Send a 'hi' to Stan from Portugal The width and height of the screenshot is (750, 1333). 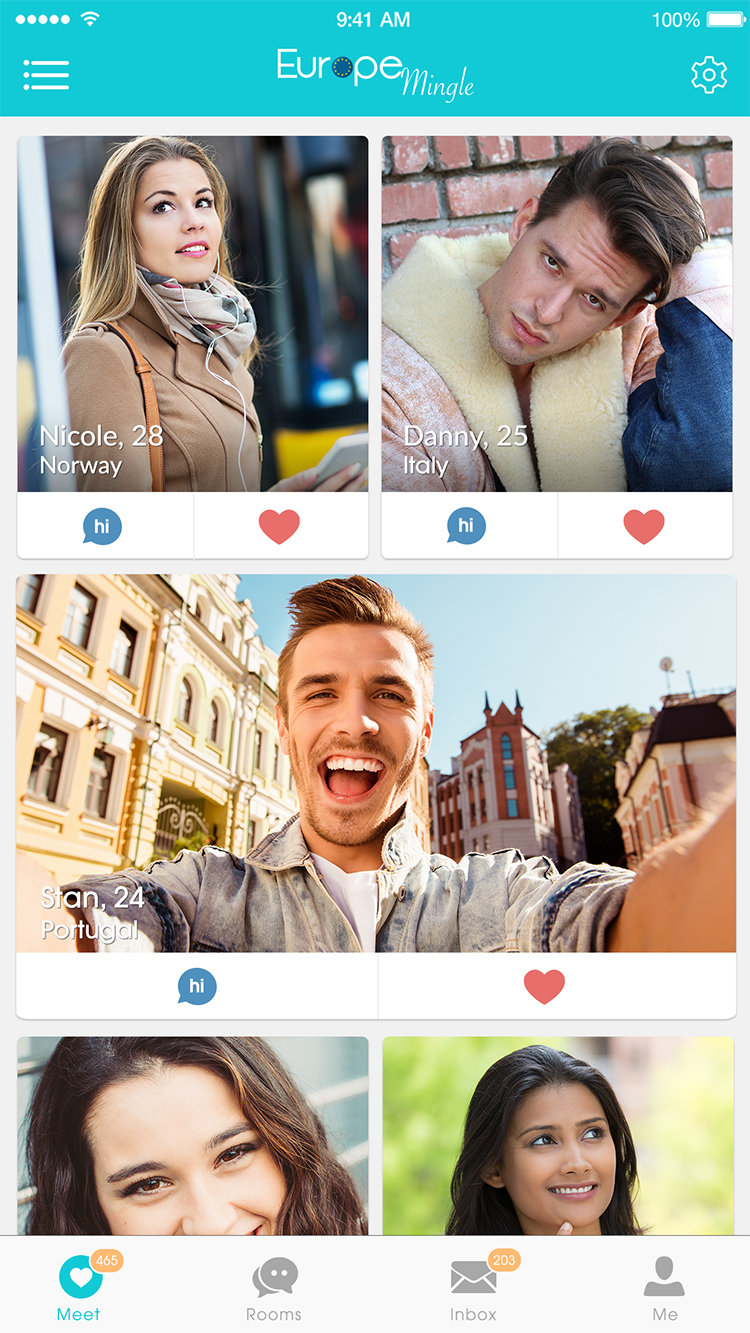[x=197, y=986]
